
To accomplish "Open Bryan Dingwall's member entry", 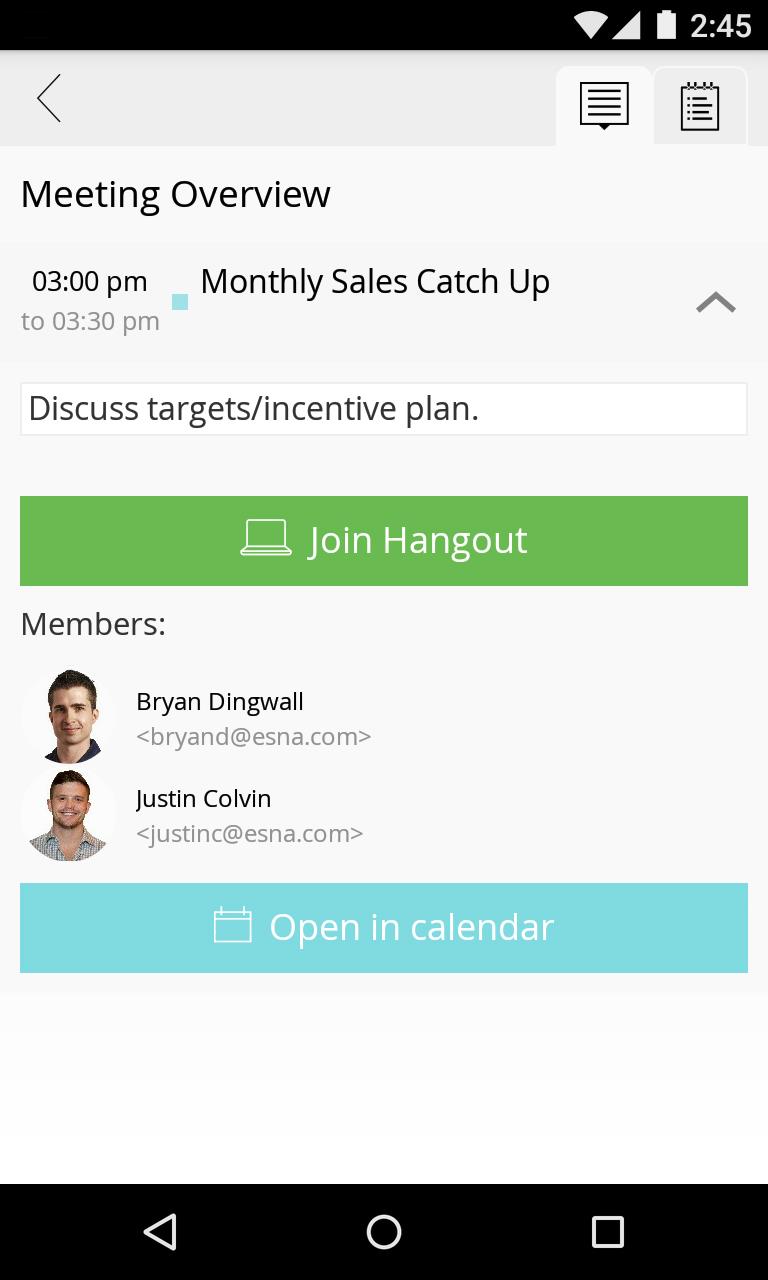I will click(384, 717).
